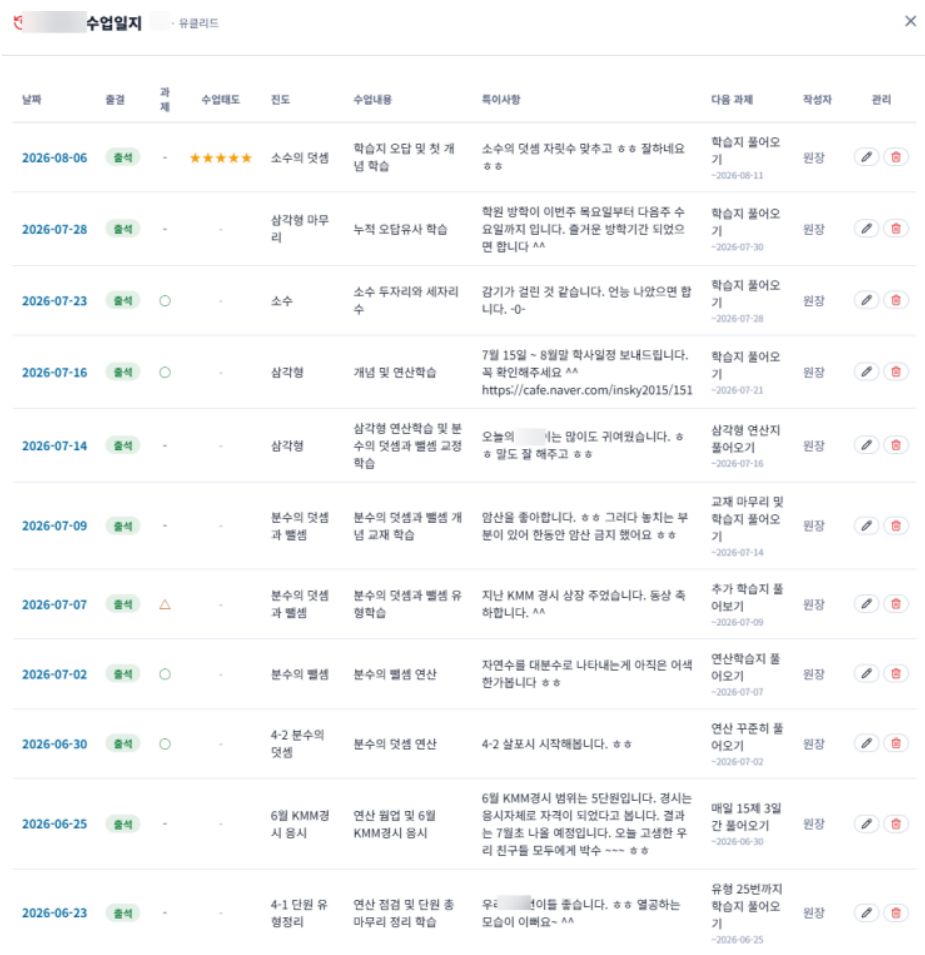Image resolution: width=925 pixels, height=955 pixels.
Task: Edit the 2026-07-28 log entry
Action: tap(867, 229)
